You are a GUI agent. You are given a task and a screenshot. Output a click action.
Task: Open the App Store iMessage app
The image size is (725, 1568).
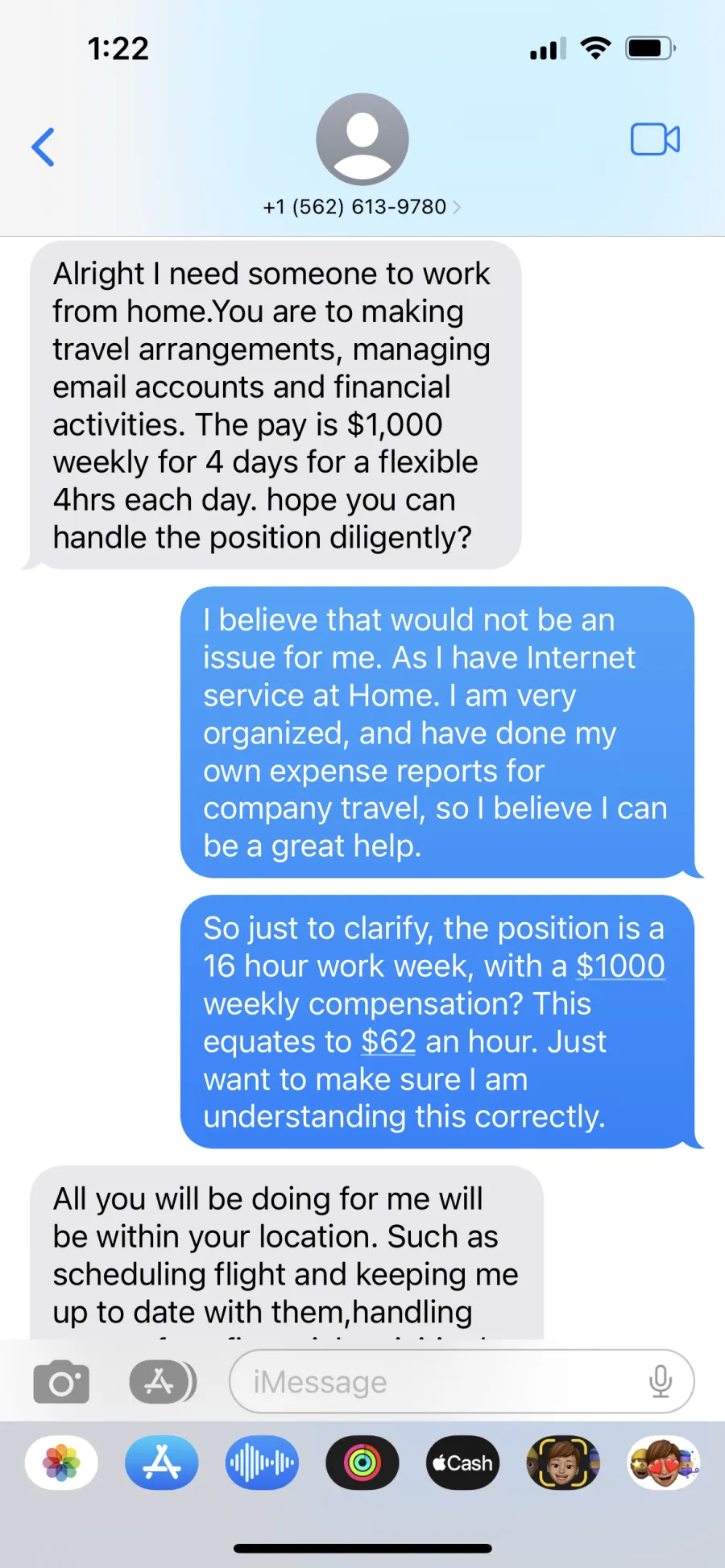pos(162,1463)
